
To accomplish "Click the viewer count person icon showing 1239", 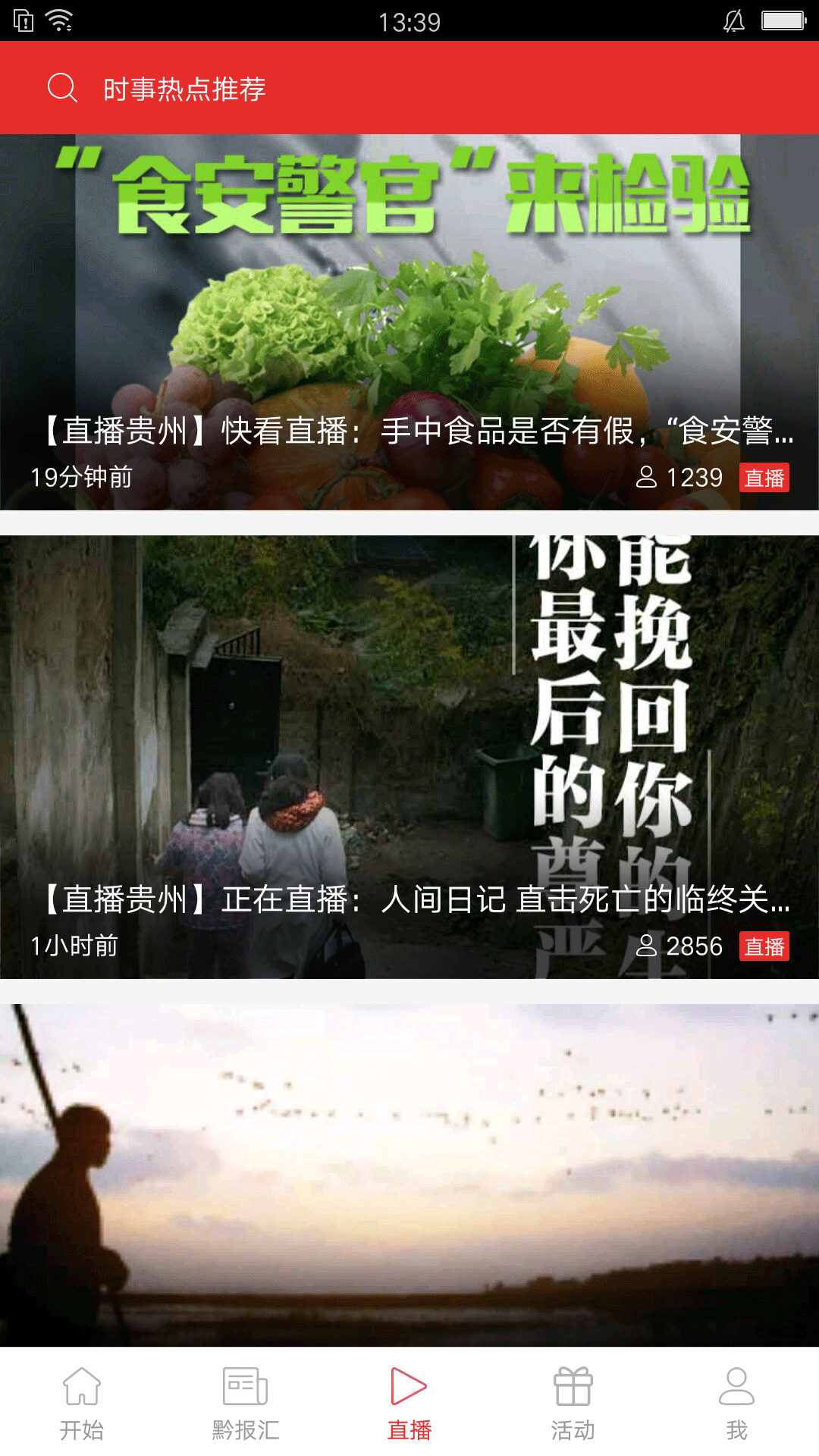I will (x=648, y=478).
